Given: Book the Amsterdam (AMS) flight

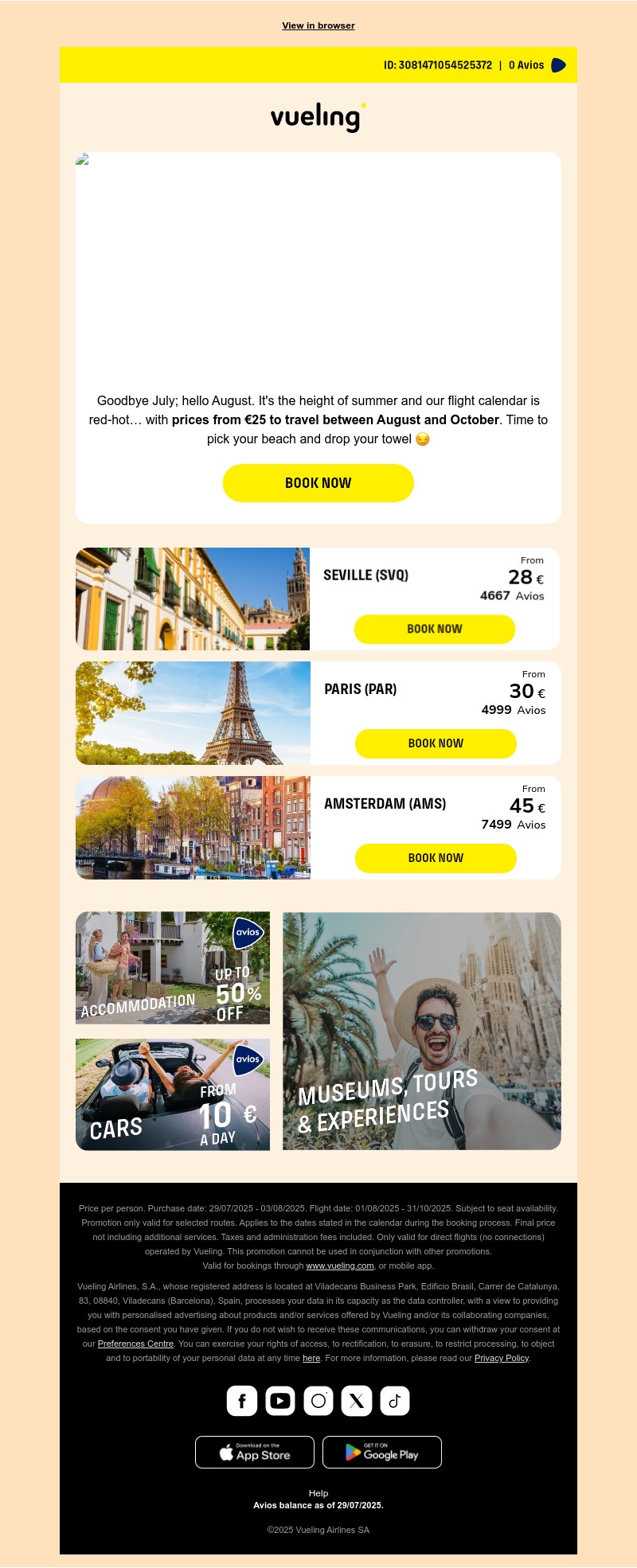Looking at the screenshot, I should coord(435,858).
